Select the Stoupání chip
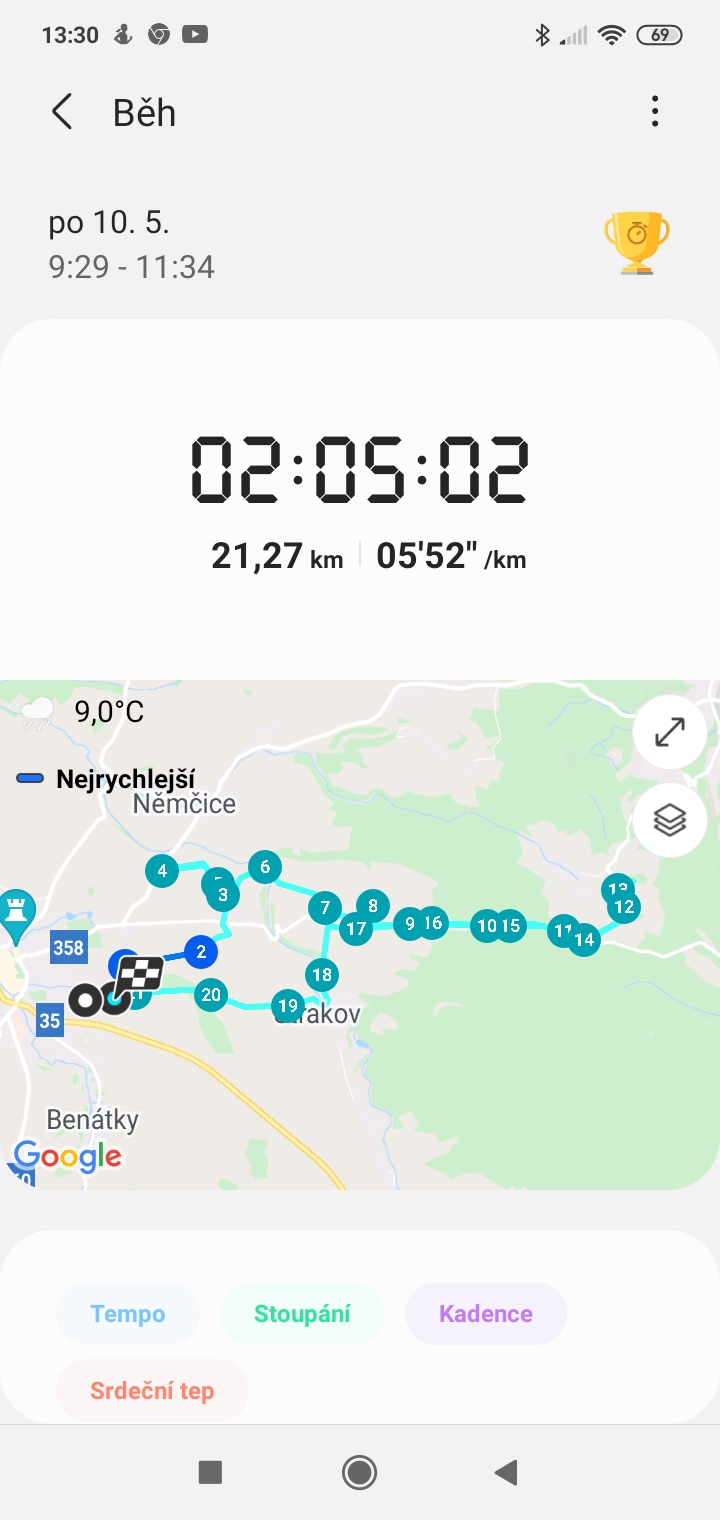The image size is (720, 1520). [302, 1314]
